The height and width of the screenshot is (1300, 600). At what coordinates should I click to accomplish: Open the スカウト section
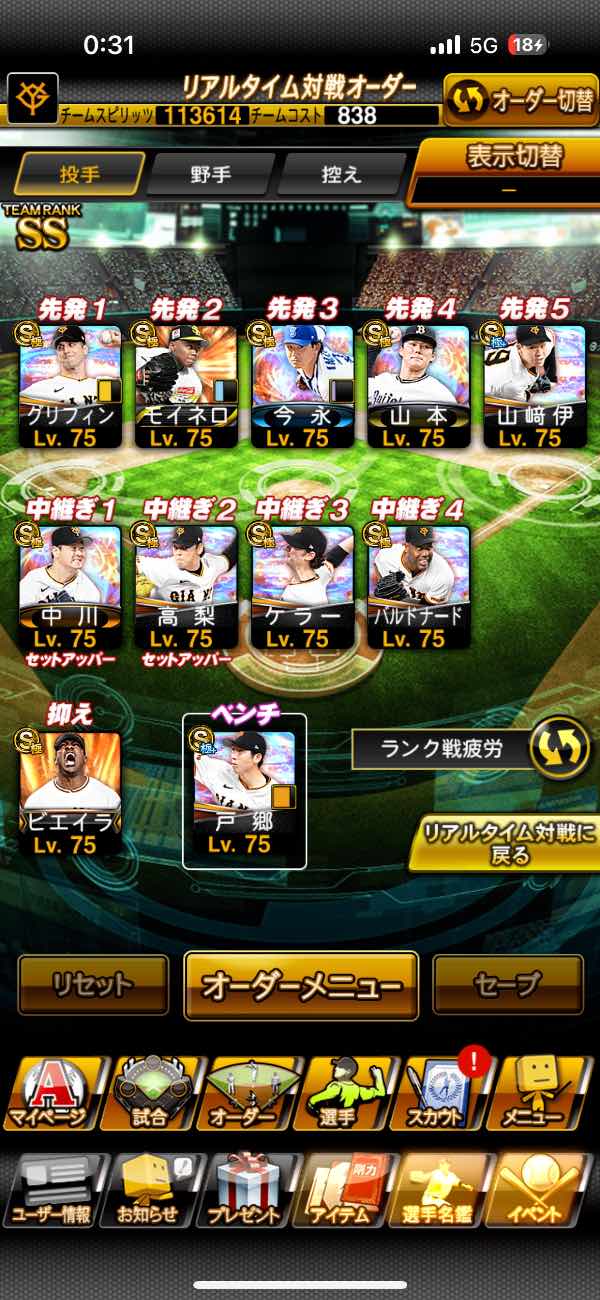[x=443, y=1092]
